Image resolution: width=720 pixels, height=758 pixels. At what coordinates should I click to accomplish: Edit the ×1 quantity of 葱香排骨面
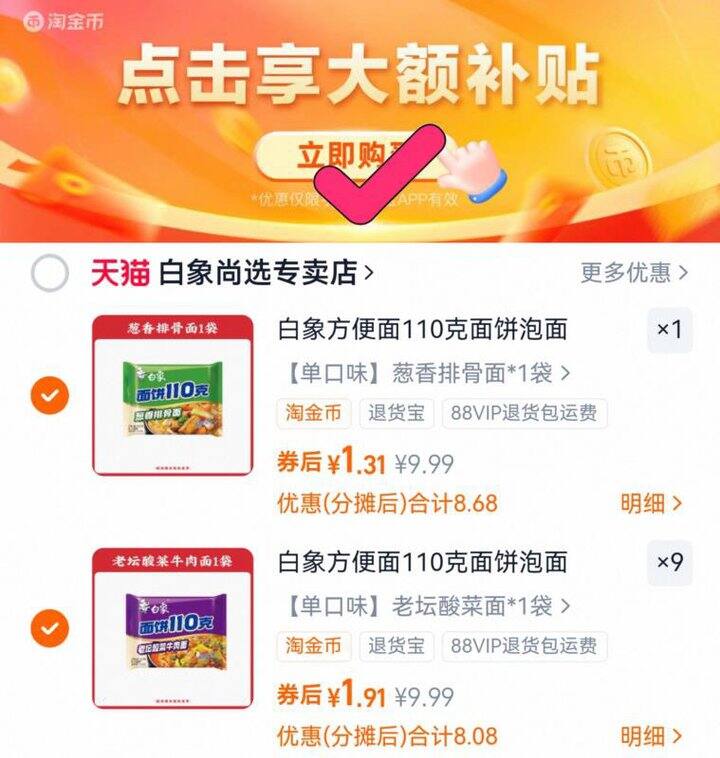(x=669, y=330)
